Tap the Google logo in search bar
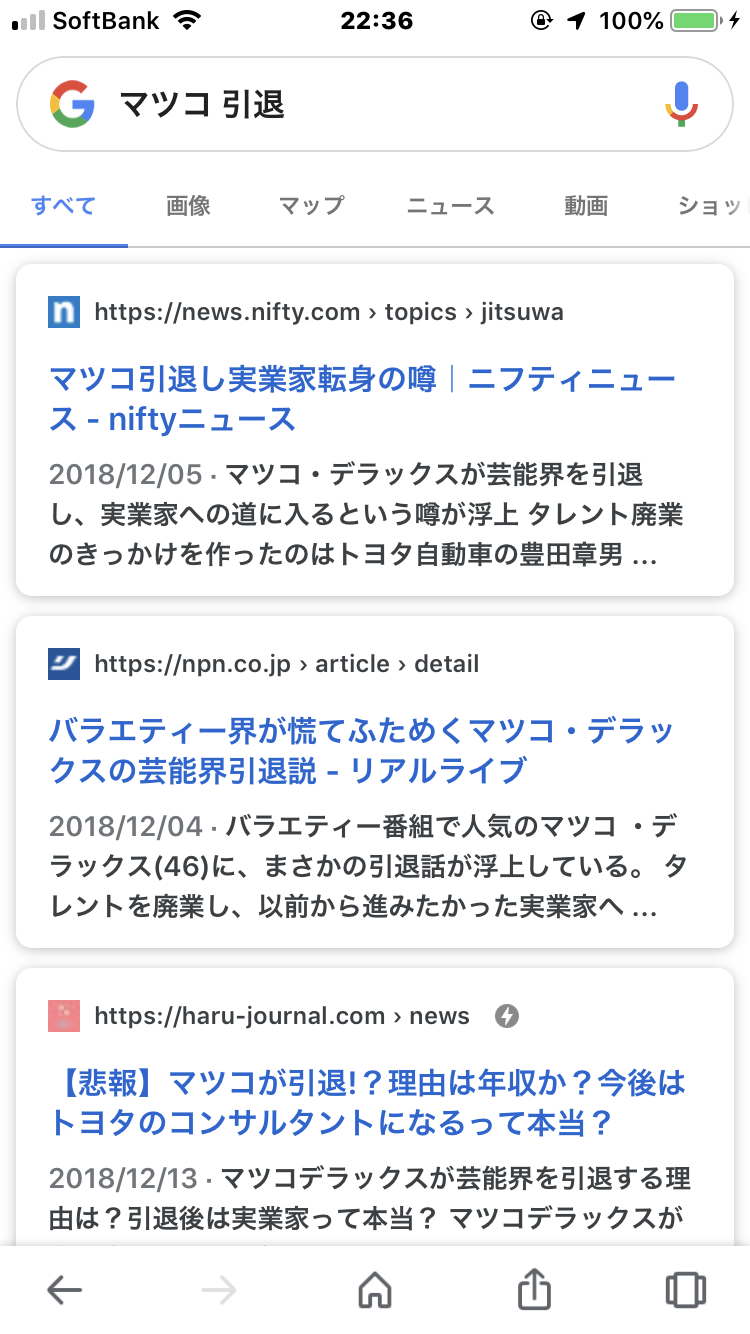This screenshot has width=750, height=1334. [x=72, y=104]
